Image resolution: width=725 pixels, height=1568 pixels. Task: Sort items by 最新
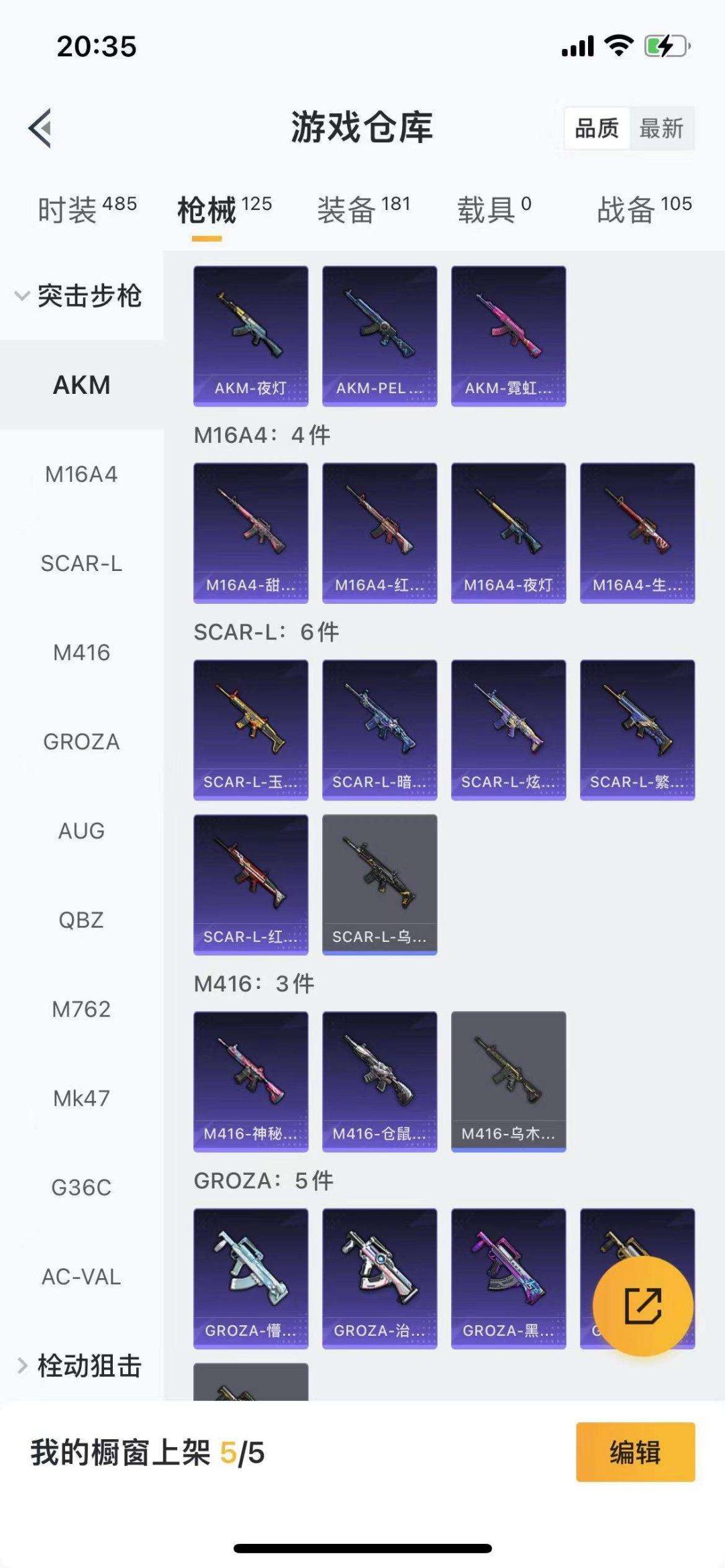tap(661, 128)
